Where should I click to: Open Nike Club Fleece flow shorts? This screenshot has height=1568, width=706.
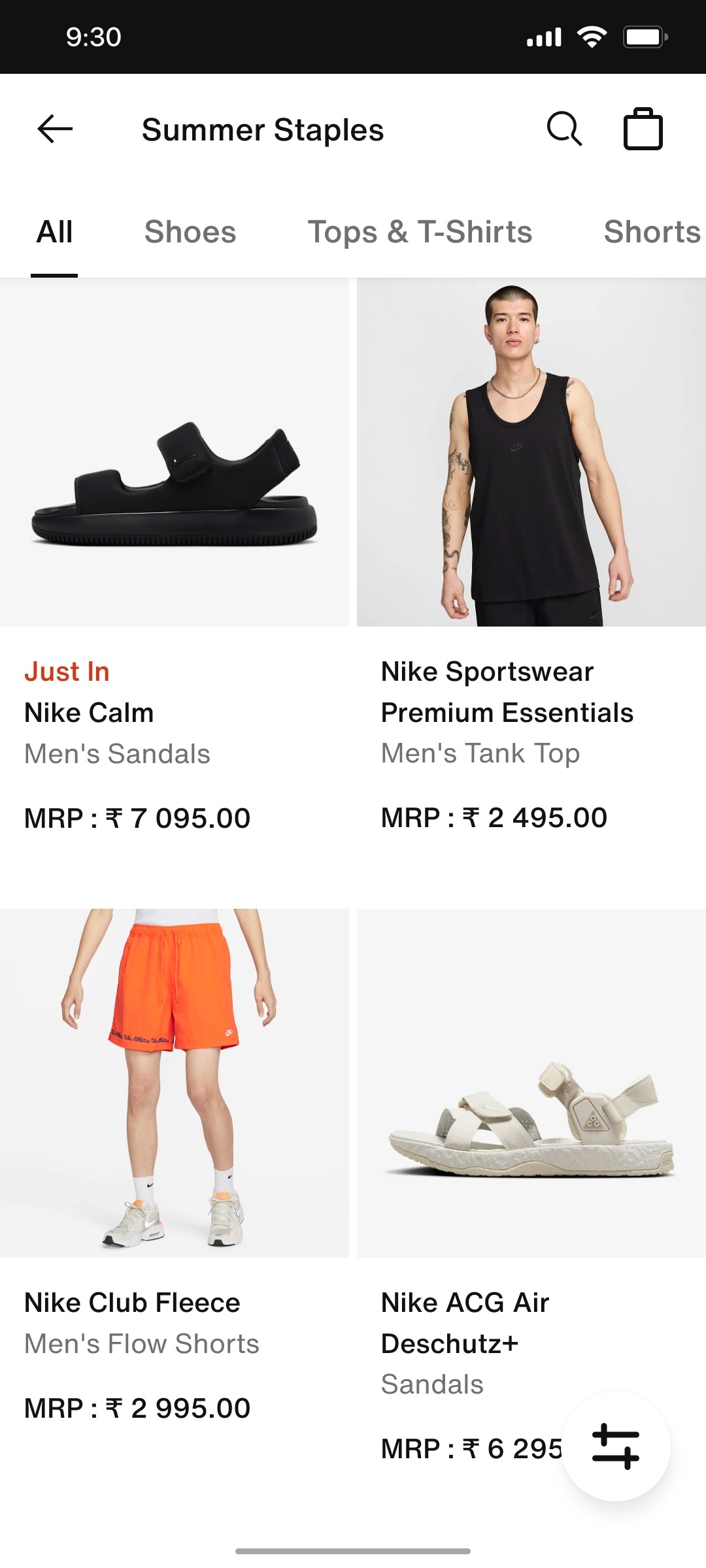[131, 1302]
